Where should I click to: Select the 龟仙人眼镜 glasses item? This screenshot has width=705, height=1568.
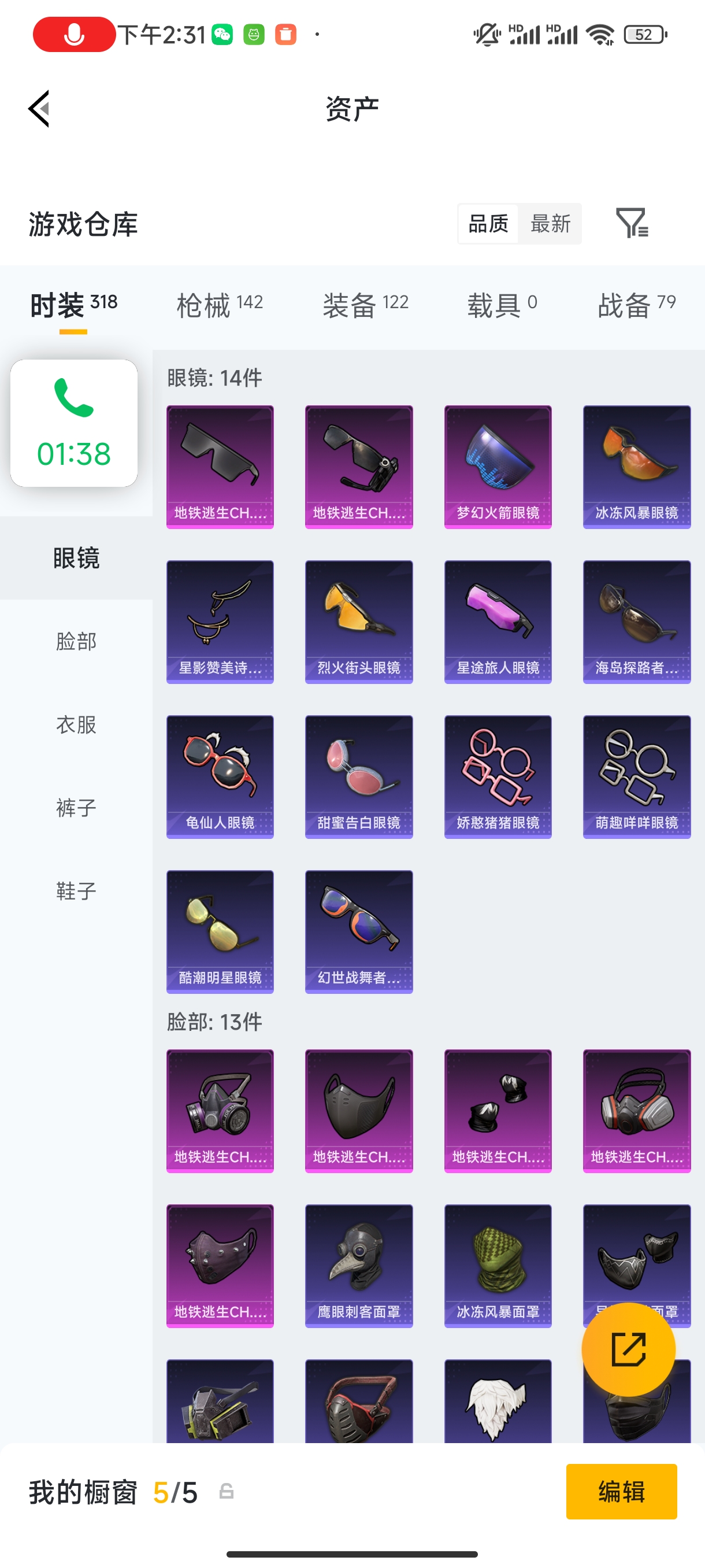pos(220,778)
